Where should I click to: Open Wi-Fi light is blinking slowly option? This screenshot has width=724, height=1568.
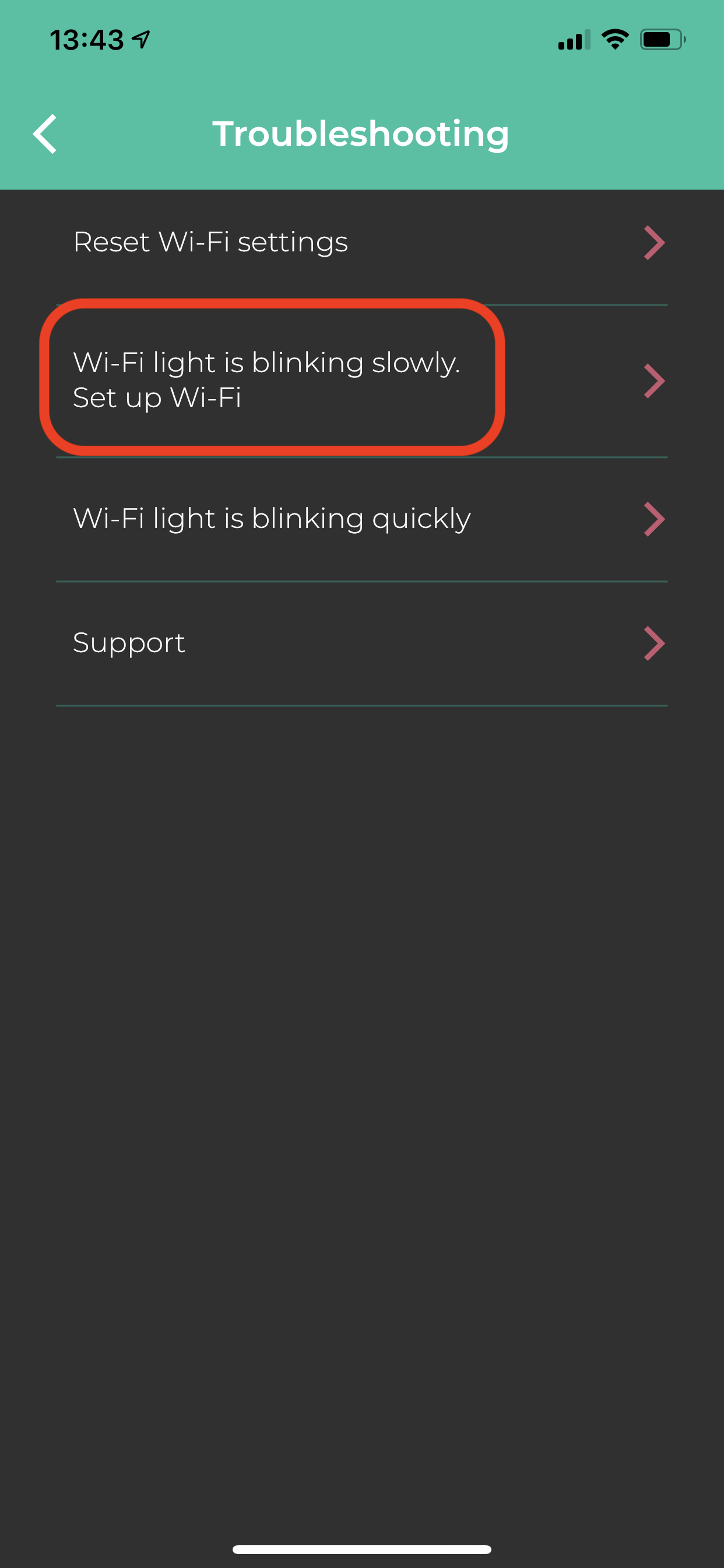click(x=362, y=380)
